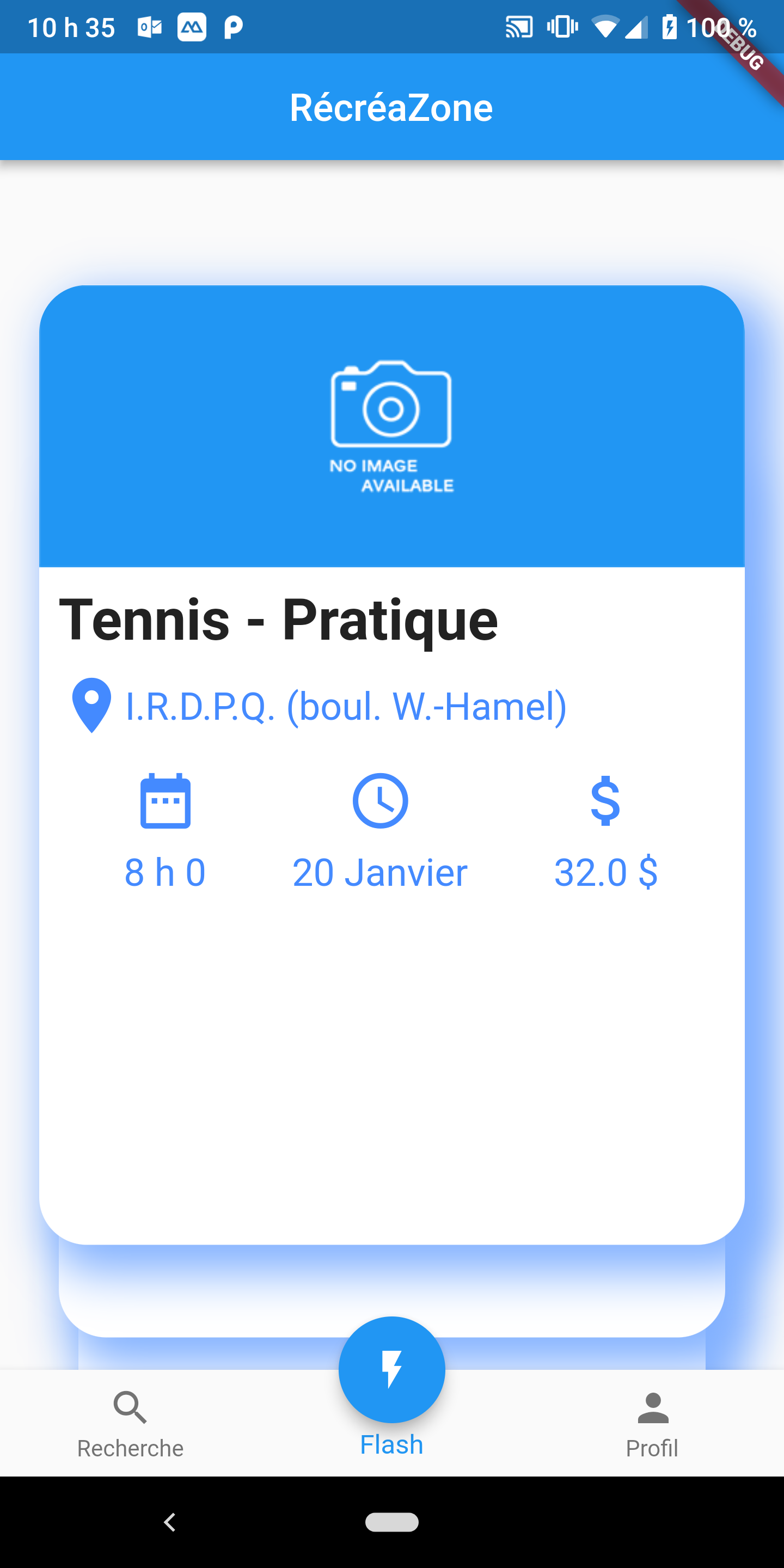Viewport: 784px width, 1568px height.
Task: Go back with the system back arrow
Action: click(170, 1522)
